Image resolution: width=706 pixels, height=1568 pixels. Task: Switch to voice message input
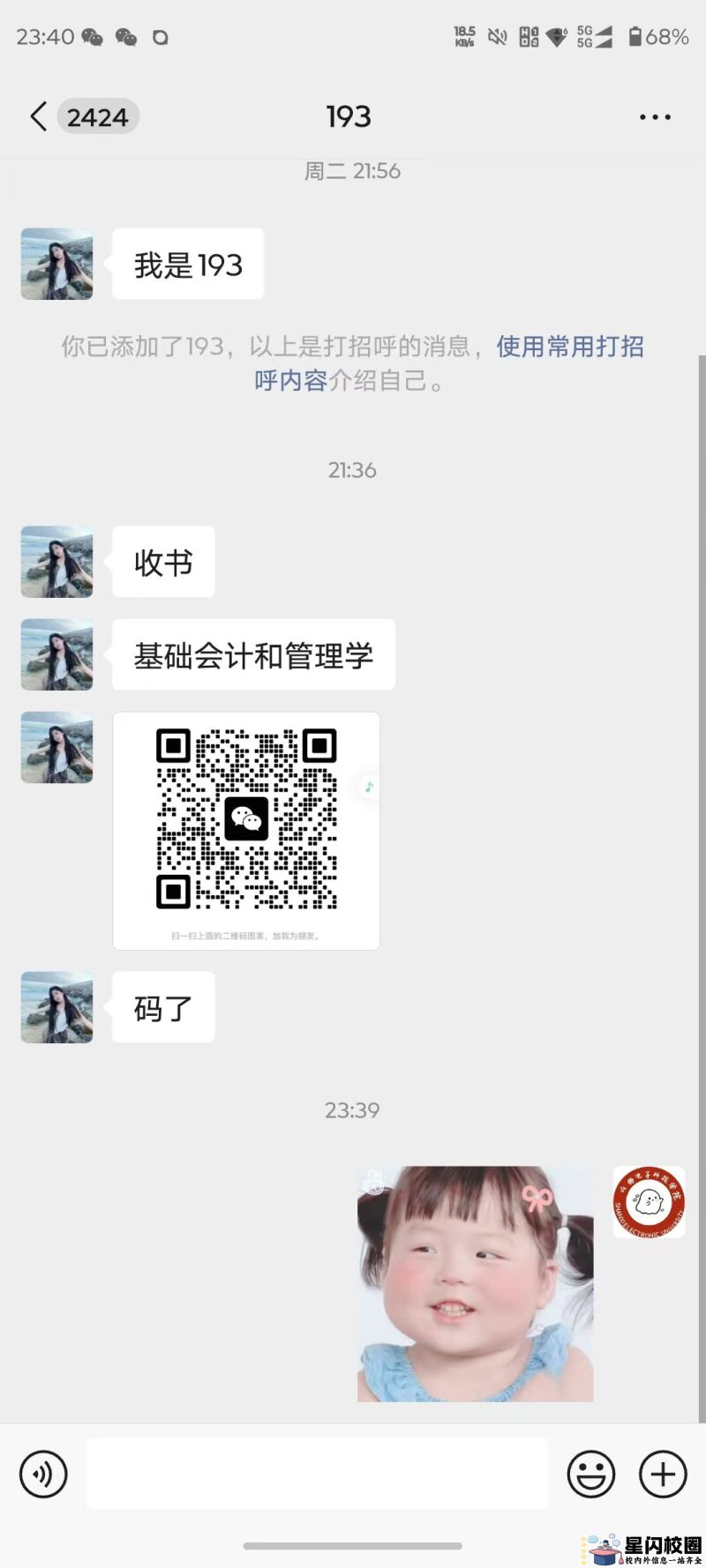tap(43, 1474)
